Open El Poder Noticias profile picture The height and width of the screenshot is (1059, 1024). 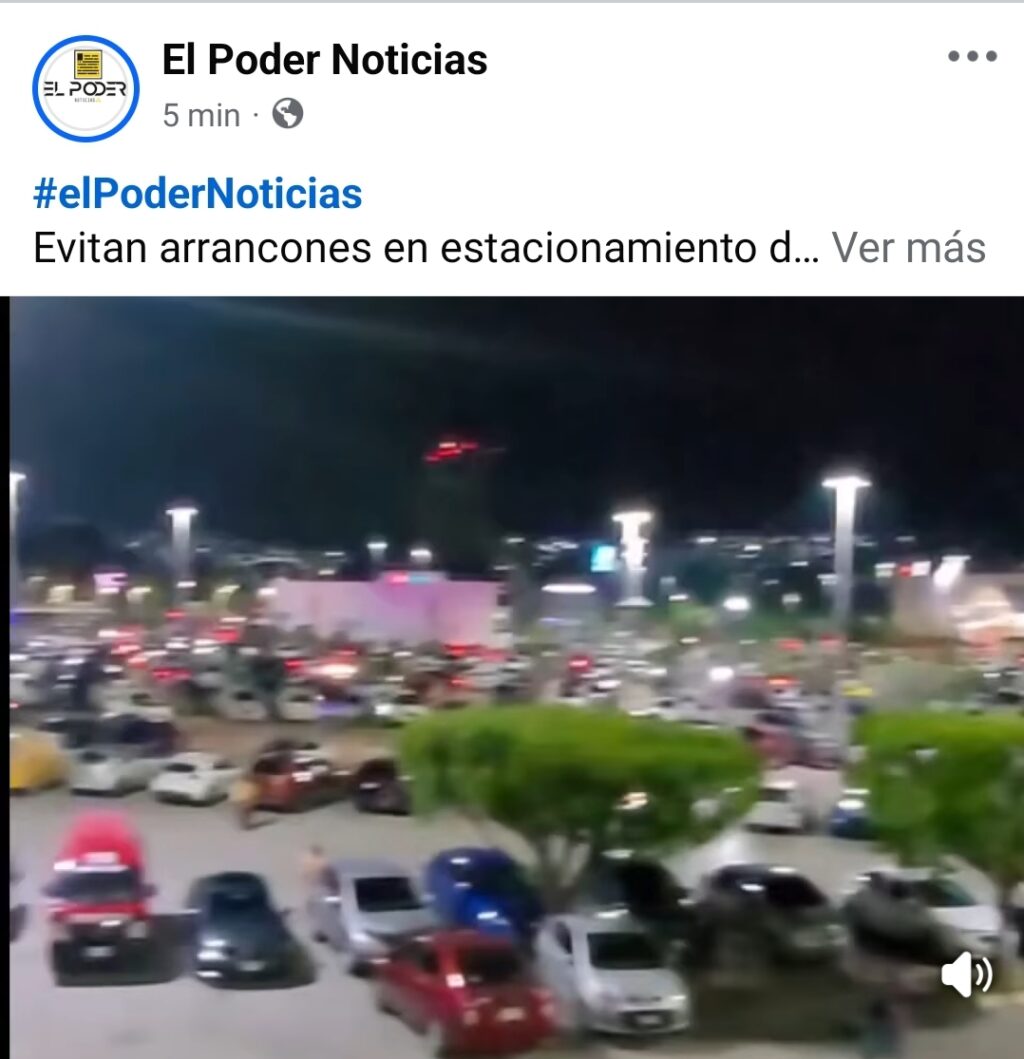point(85,88)
